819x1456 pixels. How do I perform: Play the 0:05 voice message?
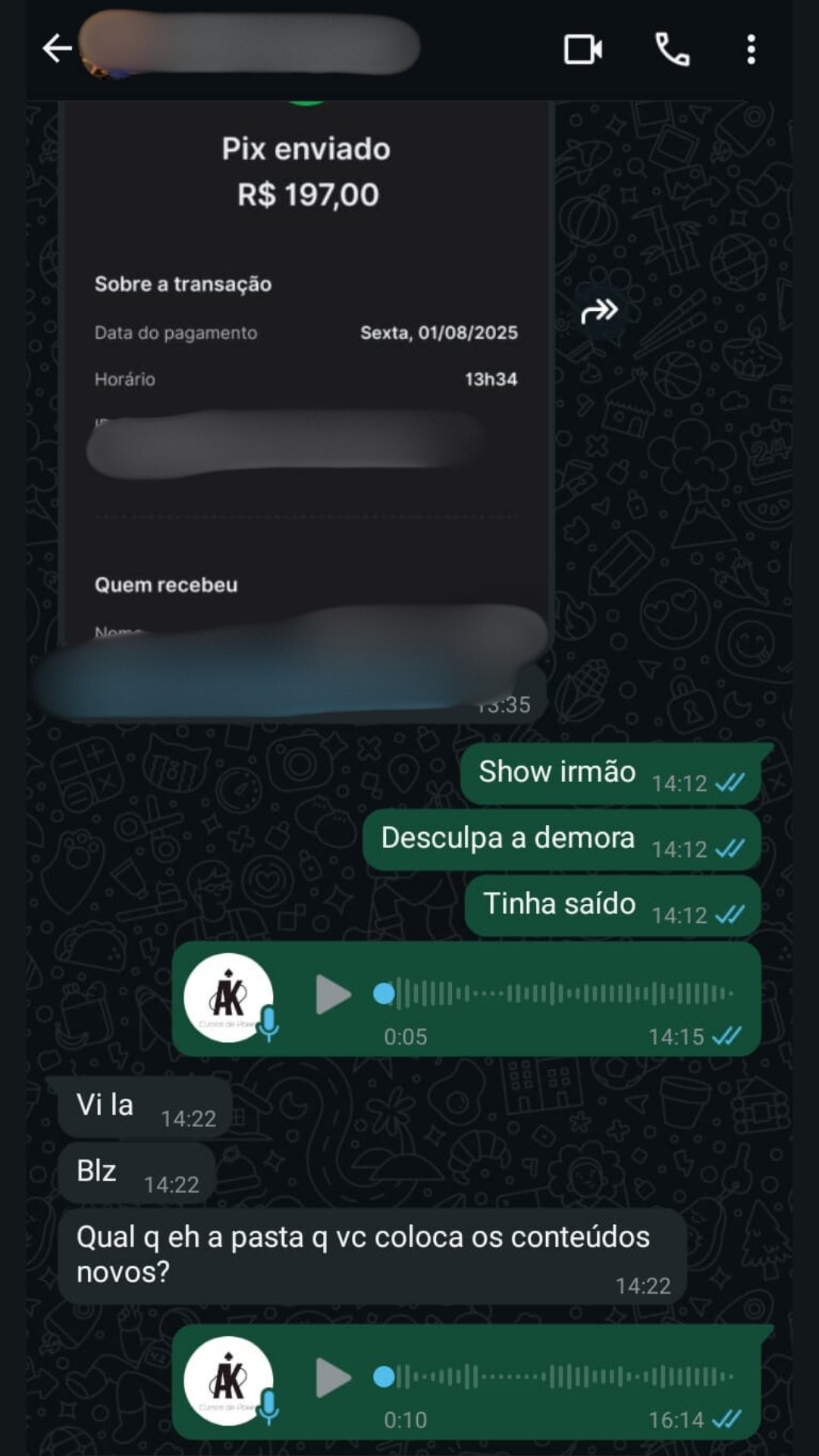[333, 994]
